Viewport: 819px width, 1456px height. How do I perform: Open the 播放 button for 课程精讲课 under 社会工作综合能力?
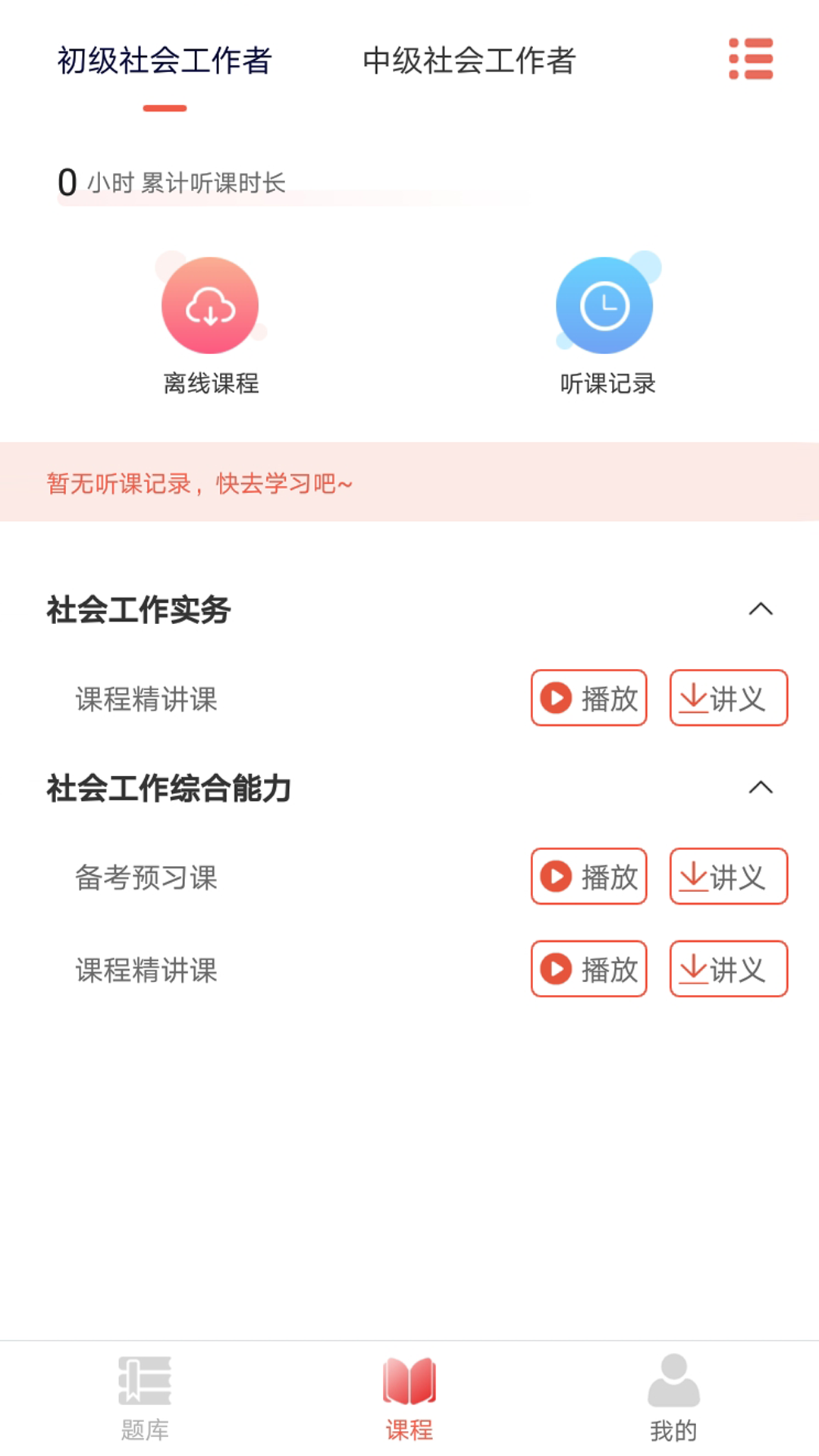click(x=588, y=968)
